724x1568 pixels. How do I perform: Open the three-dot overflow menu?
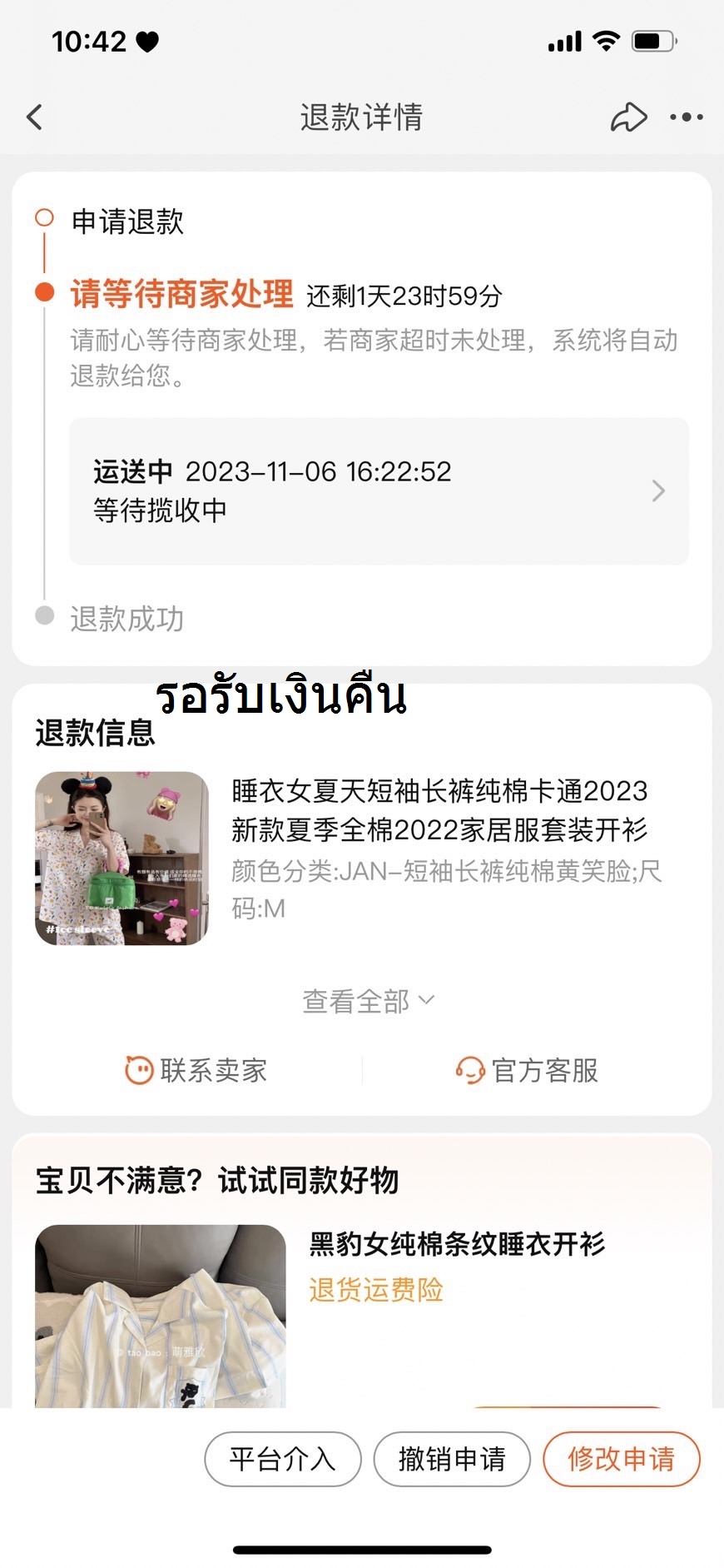pos(687,117)
